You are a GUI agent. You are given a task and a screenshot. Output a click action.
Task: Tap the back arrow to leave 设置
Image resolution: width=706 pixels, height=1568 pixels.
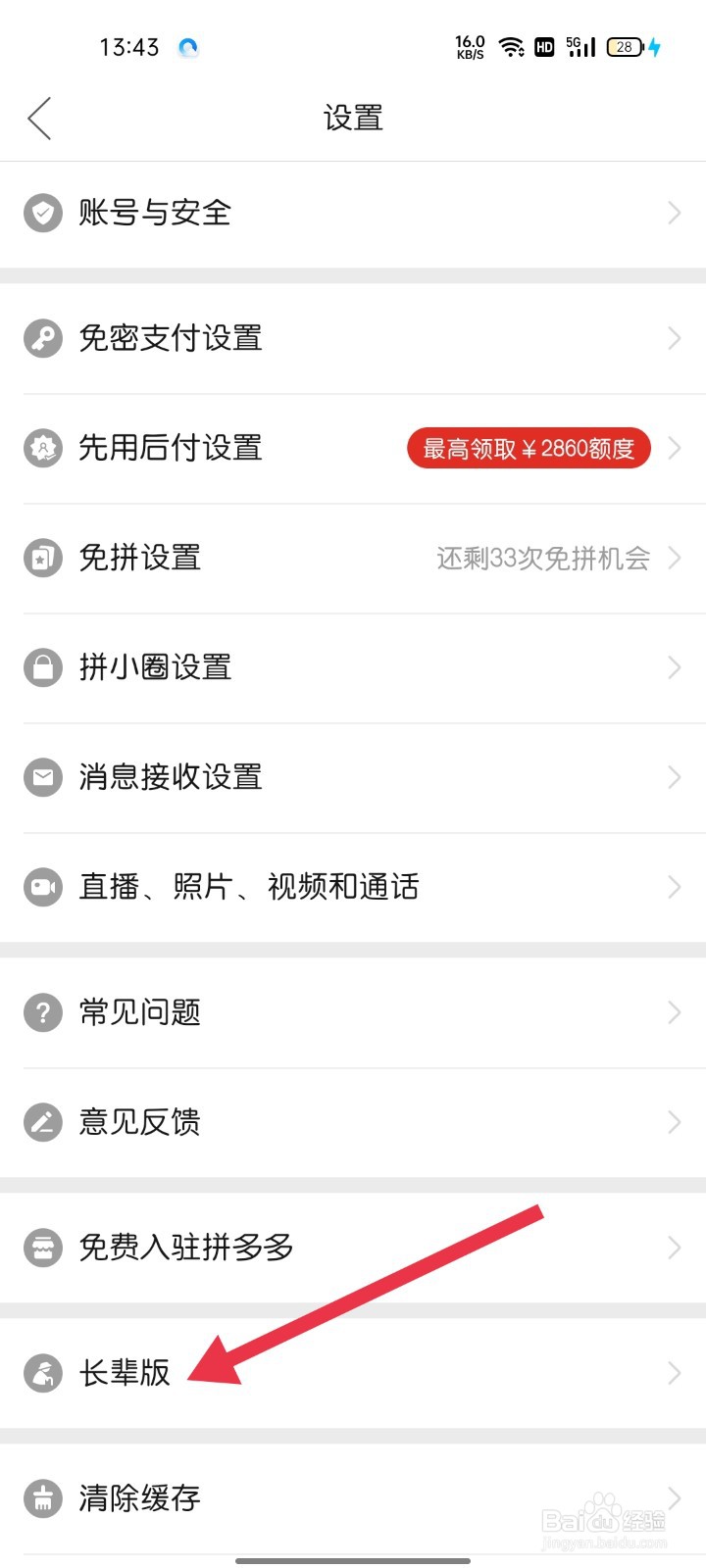[39, 118]
